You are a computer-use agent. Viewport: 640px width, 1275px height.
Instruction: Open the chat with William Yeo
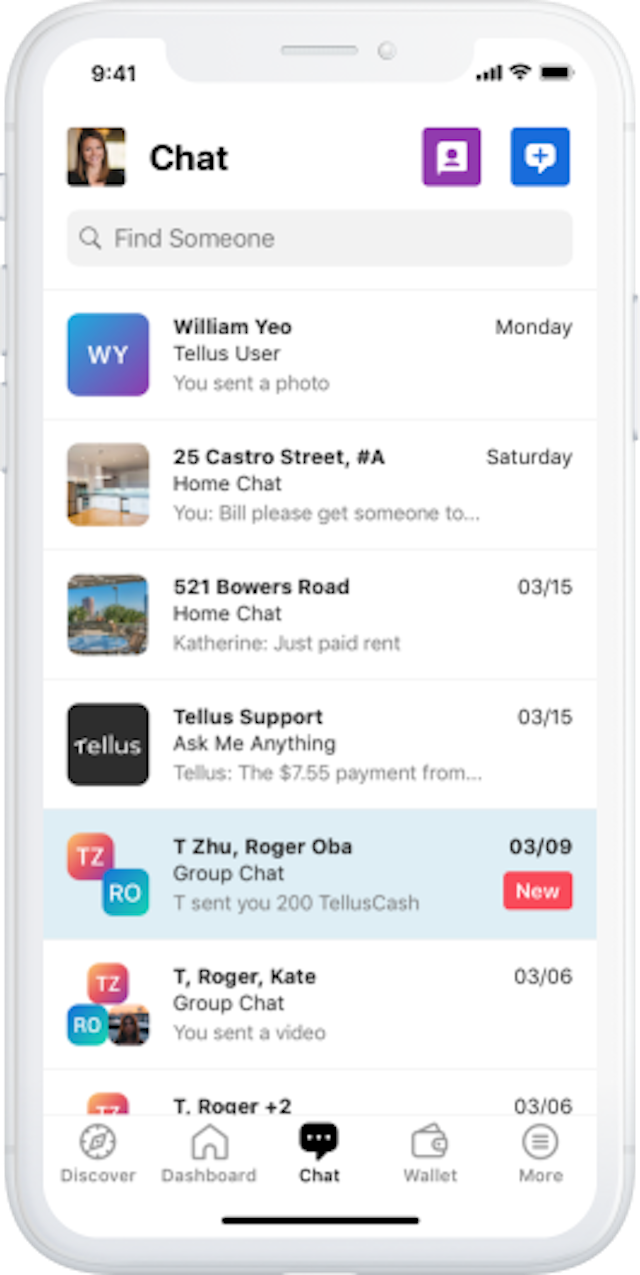[x=320, y=355]
